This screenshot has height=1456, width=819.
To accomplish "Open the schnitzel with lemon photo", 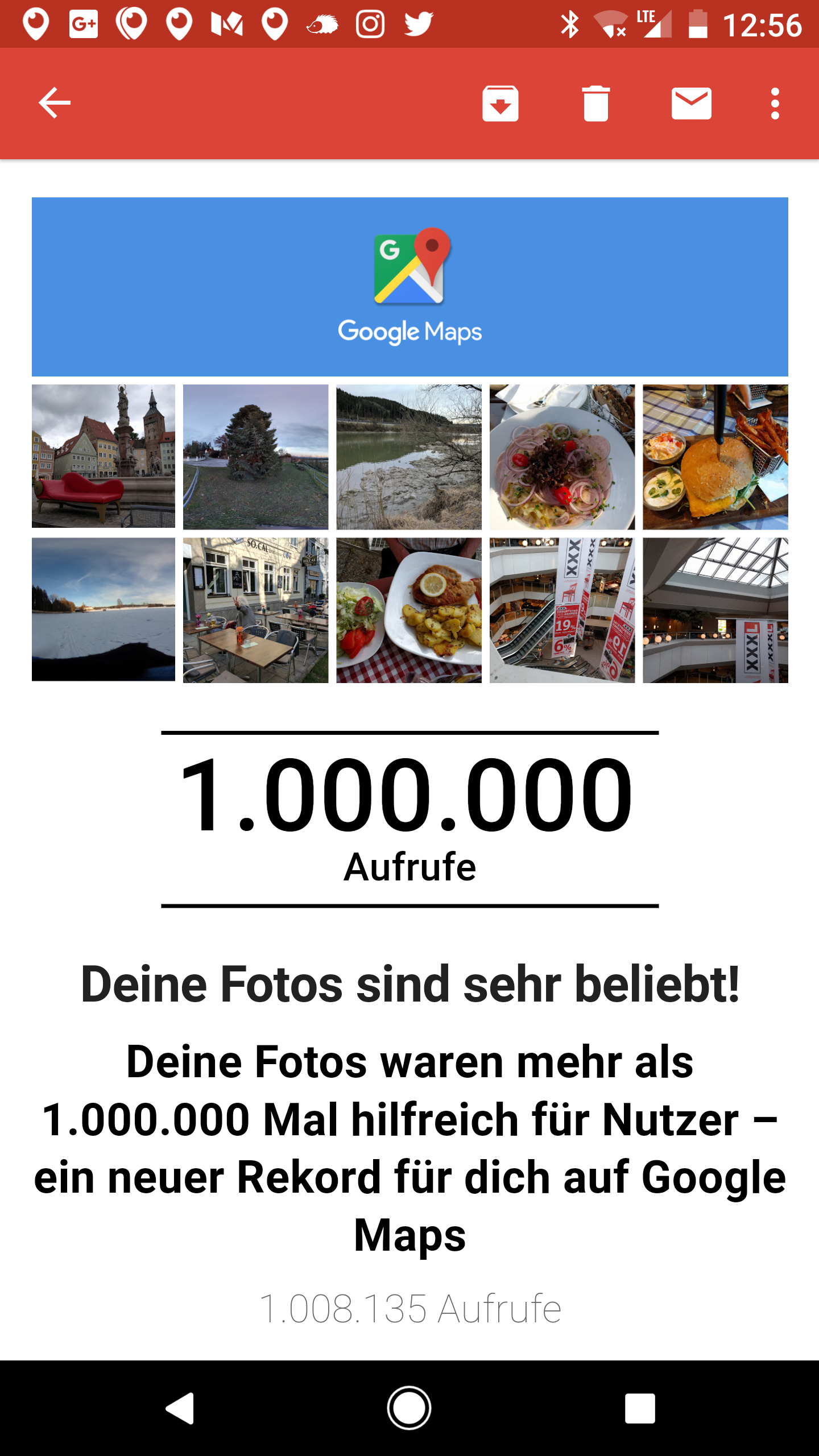I will [408, 610].
